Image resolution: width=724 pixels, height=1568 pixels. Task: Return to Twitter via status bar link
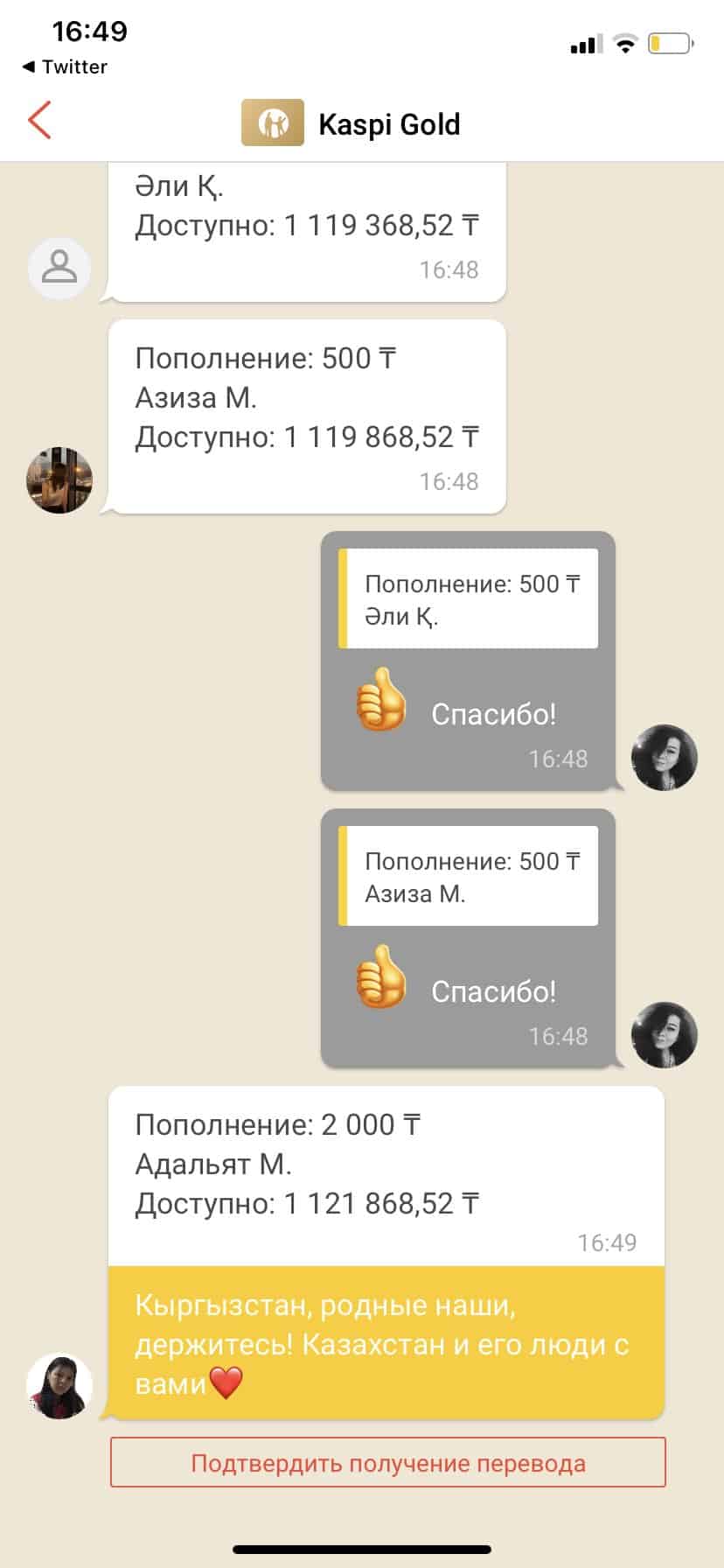click(x=65, y=66)
